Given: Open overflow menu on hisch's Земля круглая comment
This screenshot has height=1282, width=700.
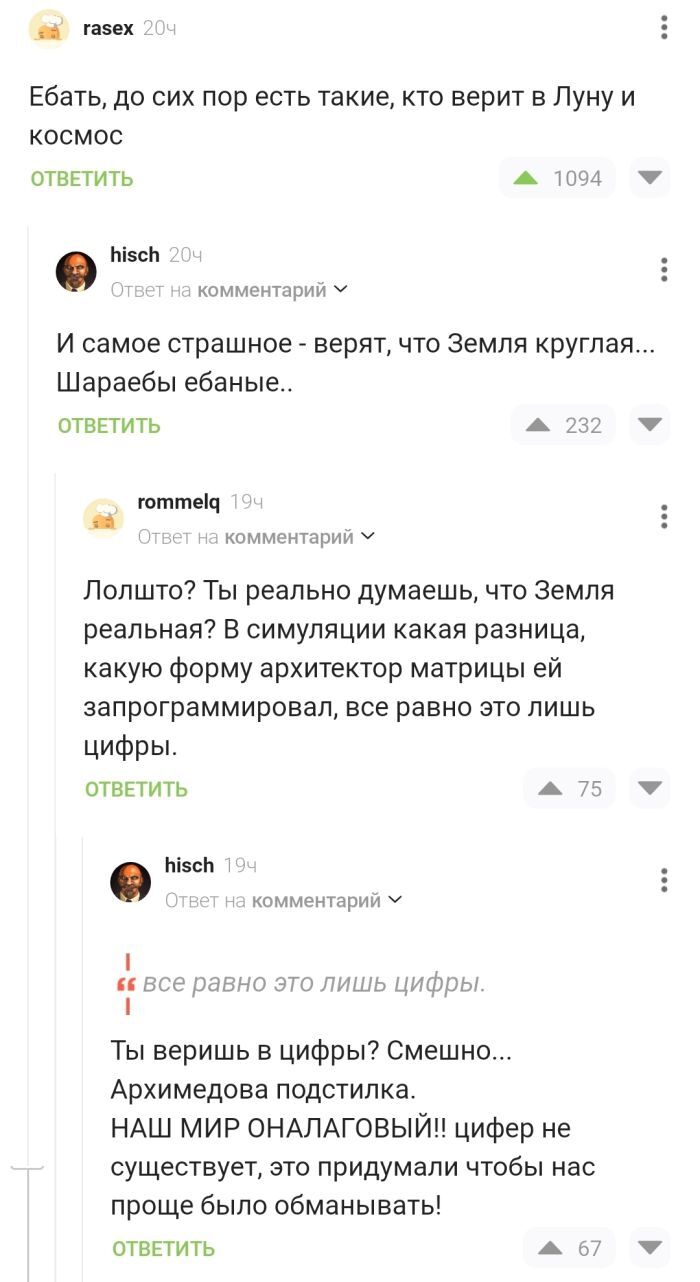Looking at the screenshot, I should pos(664,270).
